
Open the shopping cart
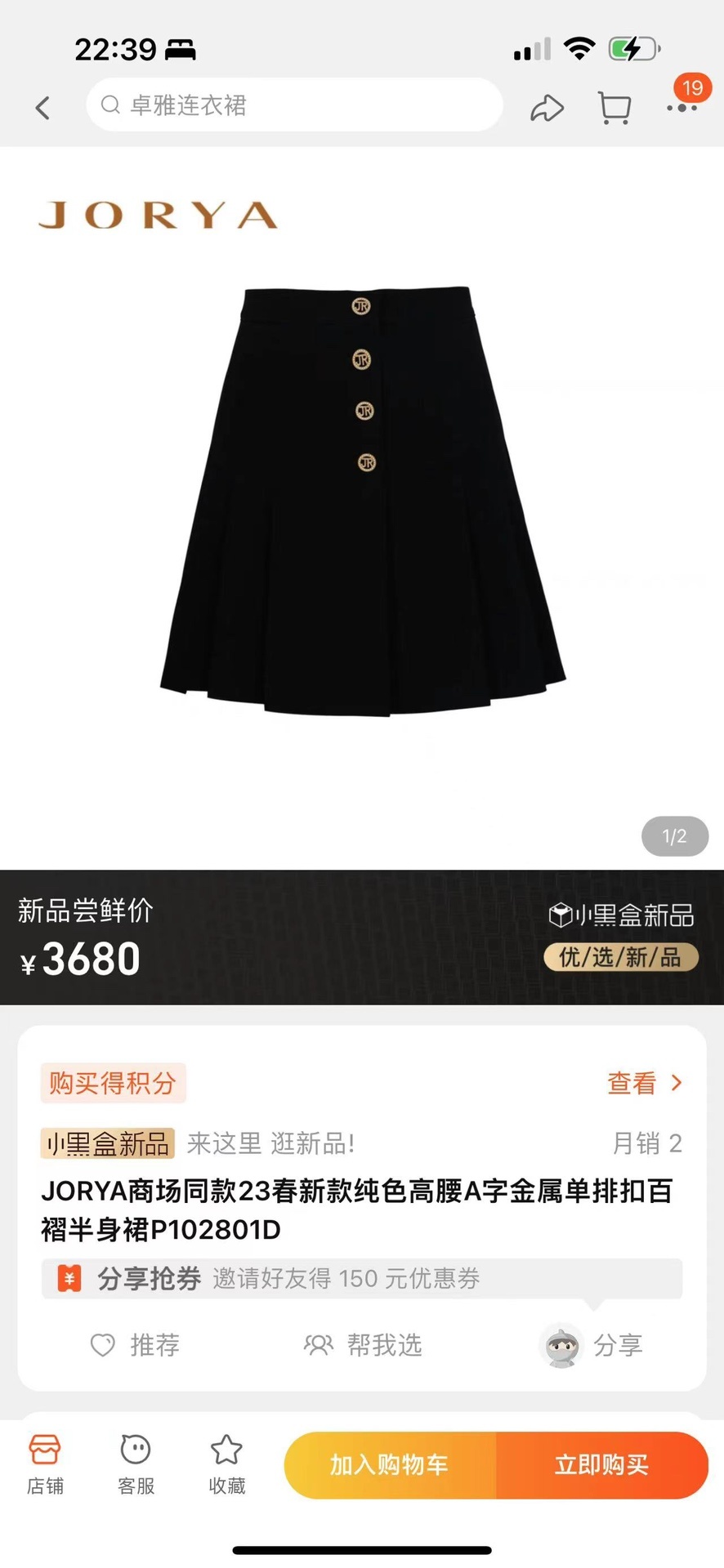coord(615,108)
